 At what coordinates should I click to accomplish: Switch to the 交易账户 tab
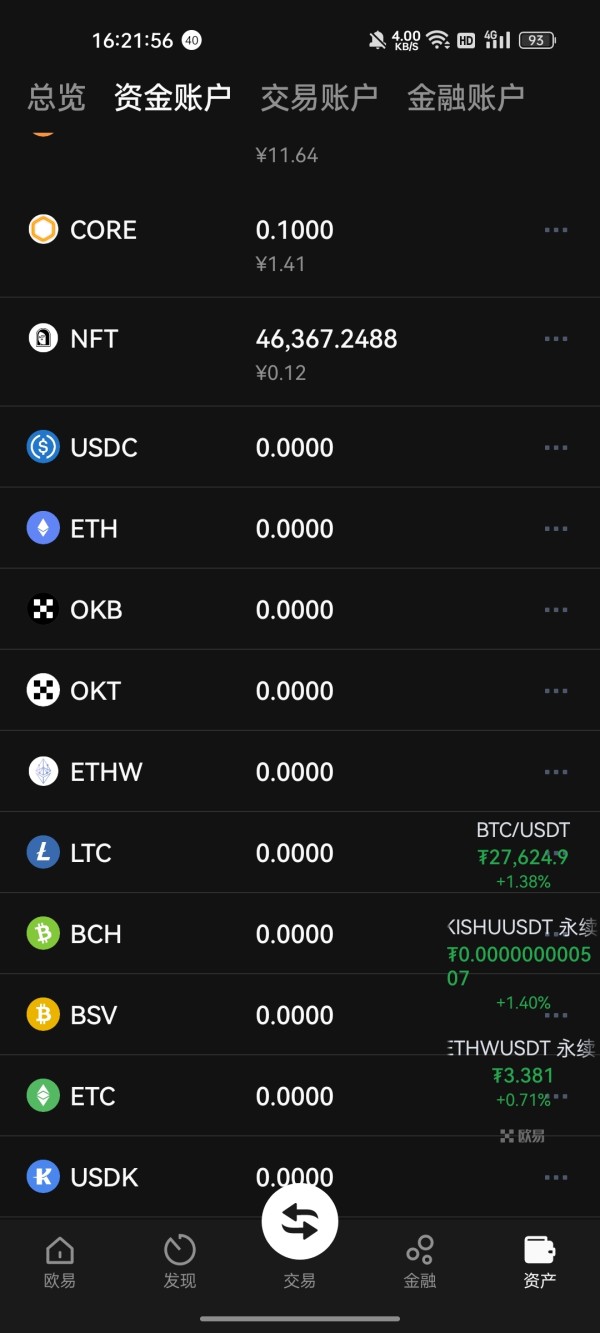(x=319, y=97)
